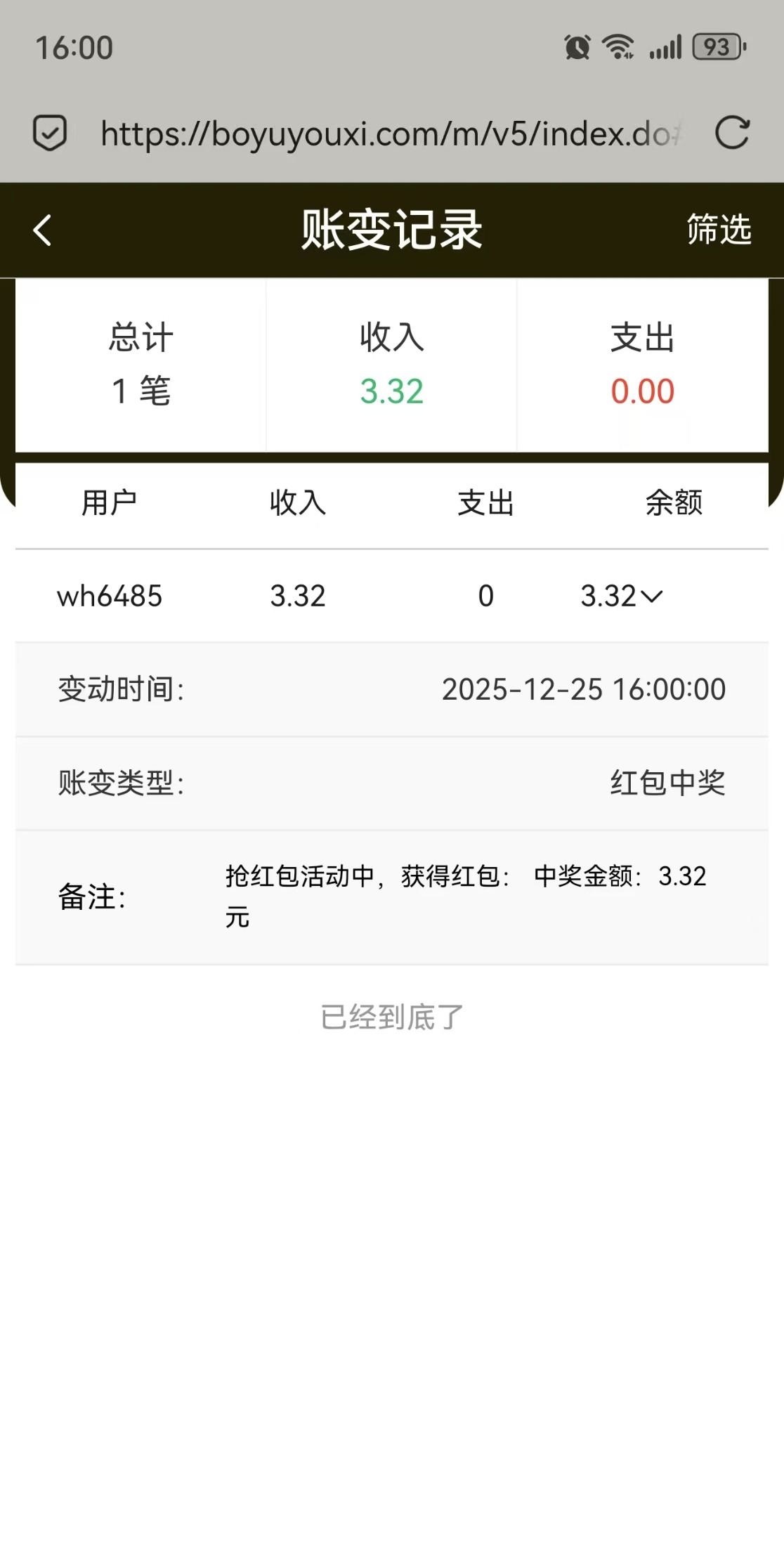Collapse the wh6485 record details chevron

653,597
